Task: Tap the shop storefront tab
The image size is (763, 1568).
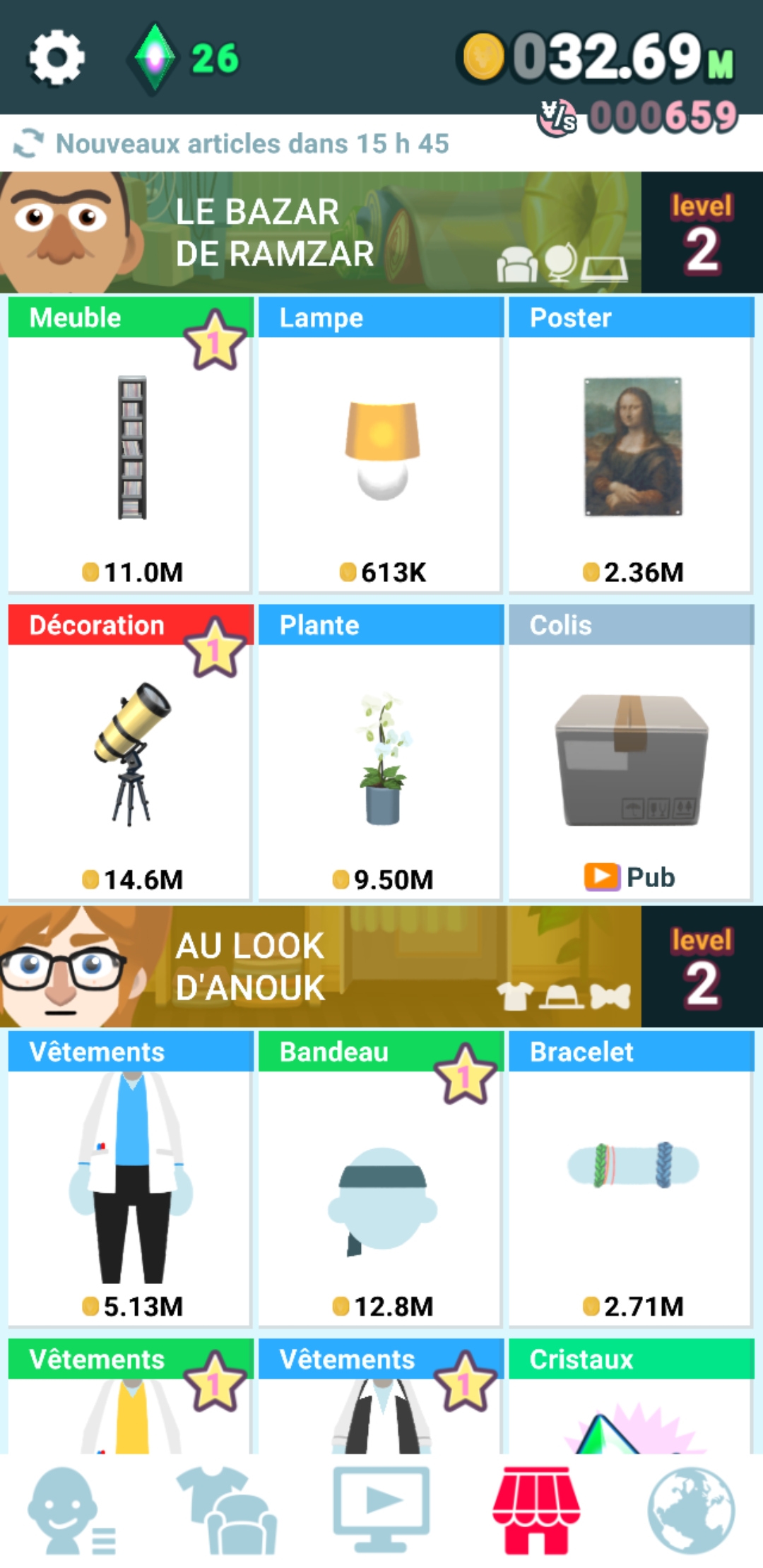Action: [x=536, y=1511]
